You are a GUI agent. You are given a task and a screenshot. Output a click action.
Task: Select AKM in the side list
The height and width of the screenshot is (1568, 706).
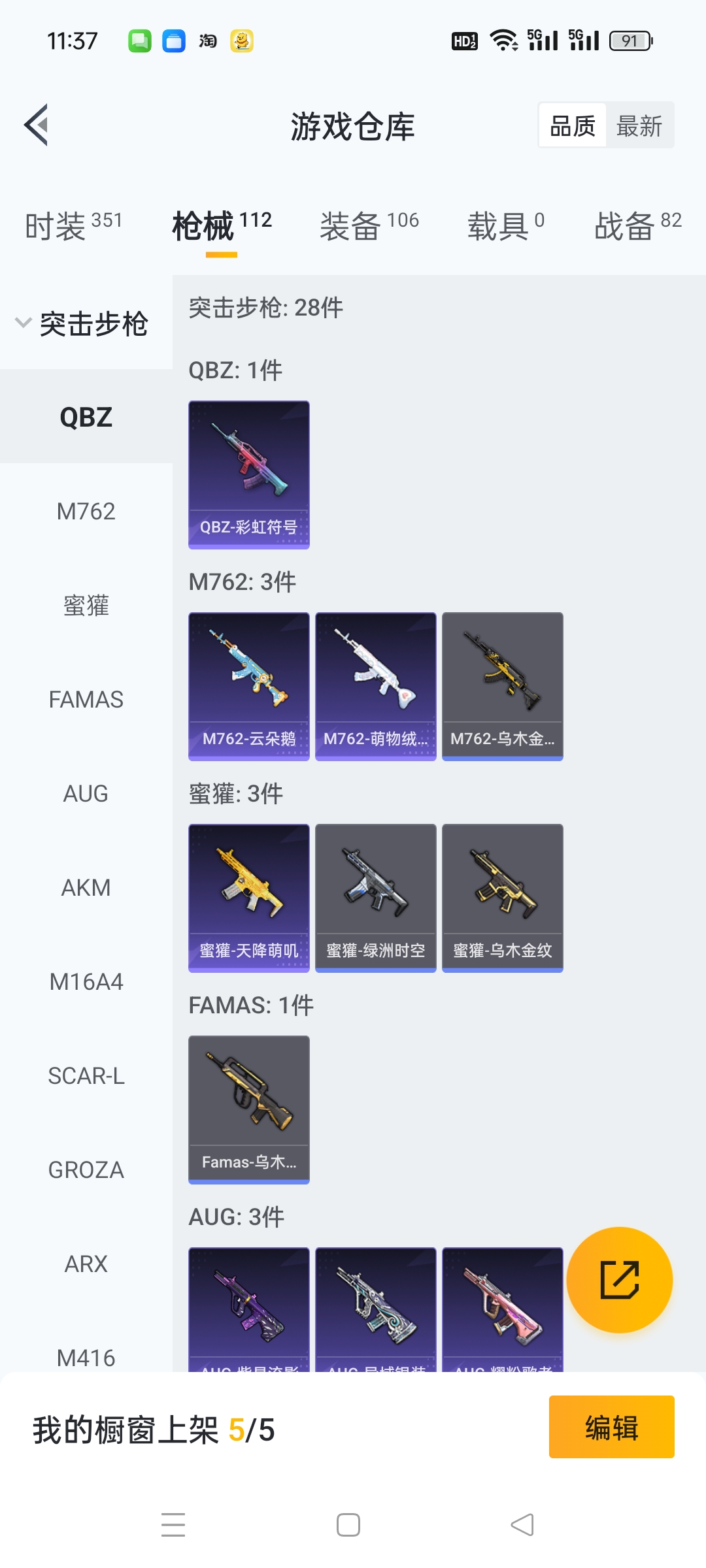(86, 888)
